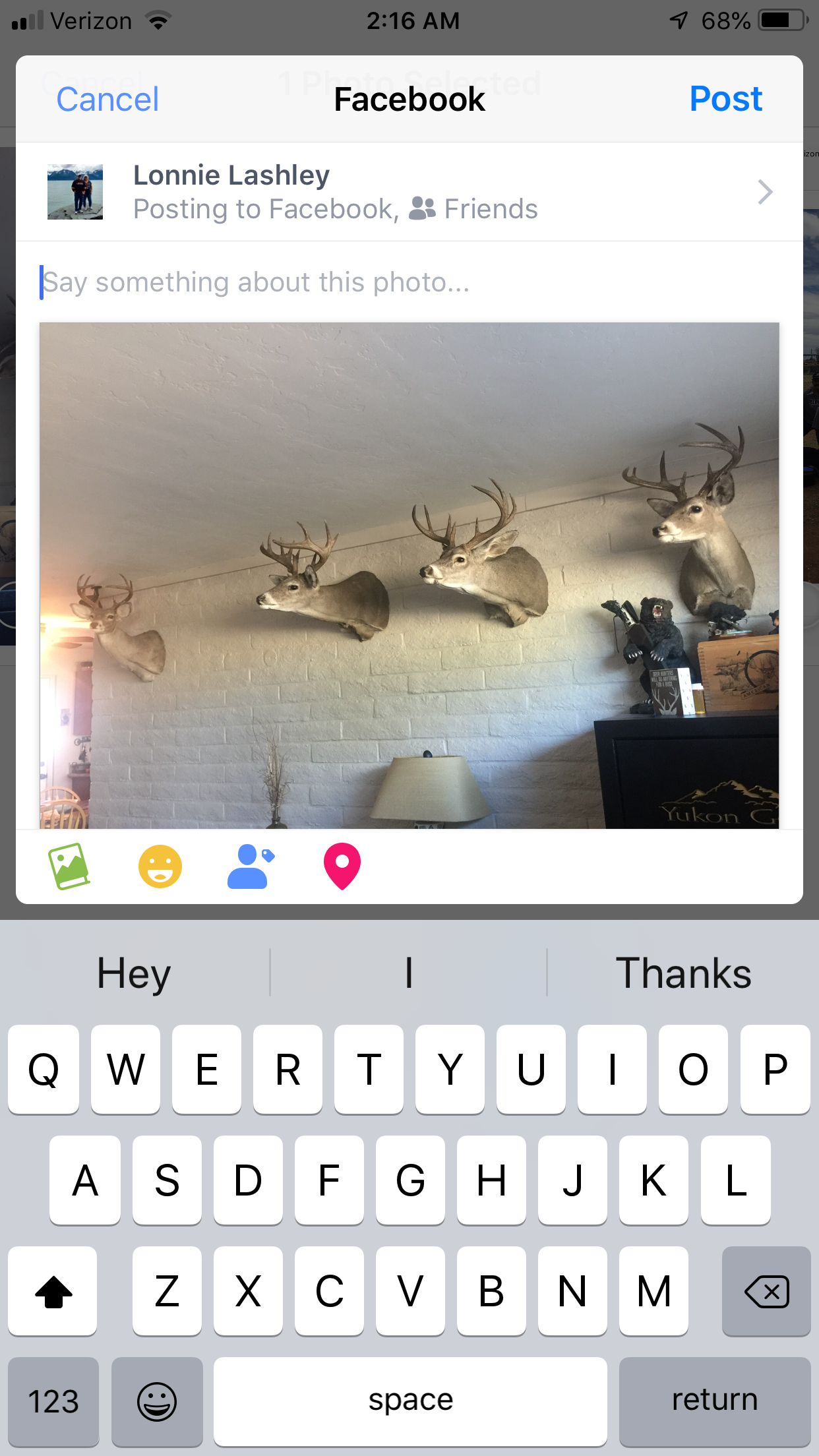Cancel the Facebook post

pyautogui.click(x=107, y=100)
